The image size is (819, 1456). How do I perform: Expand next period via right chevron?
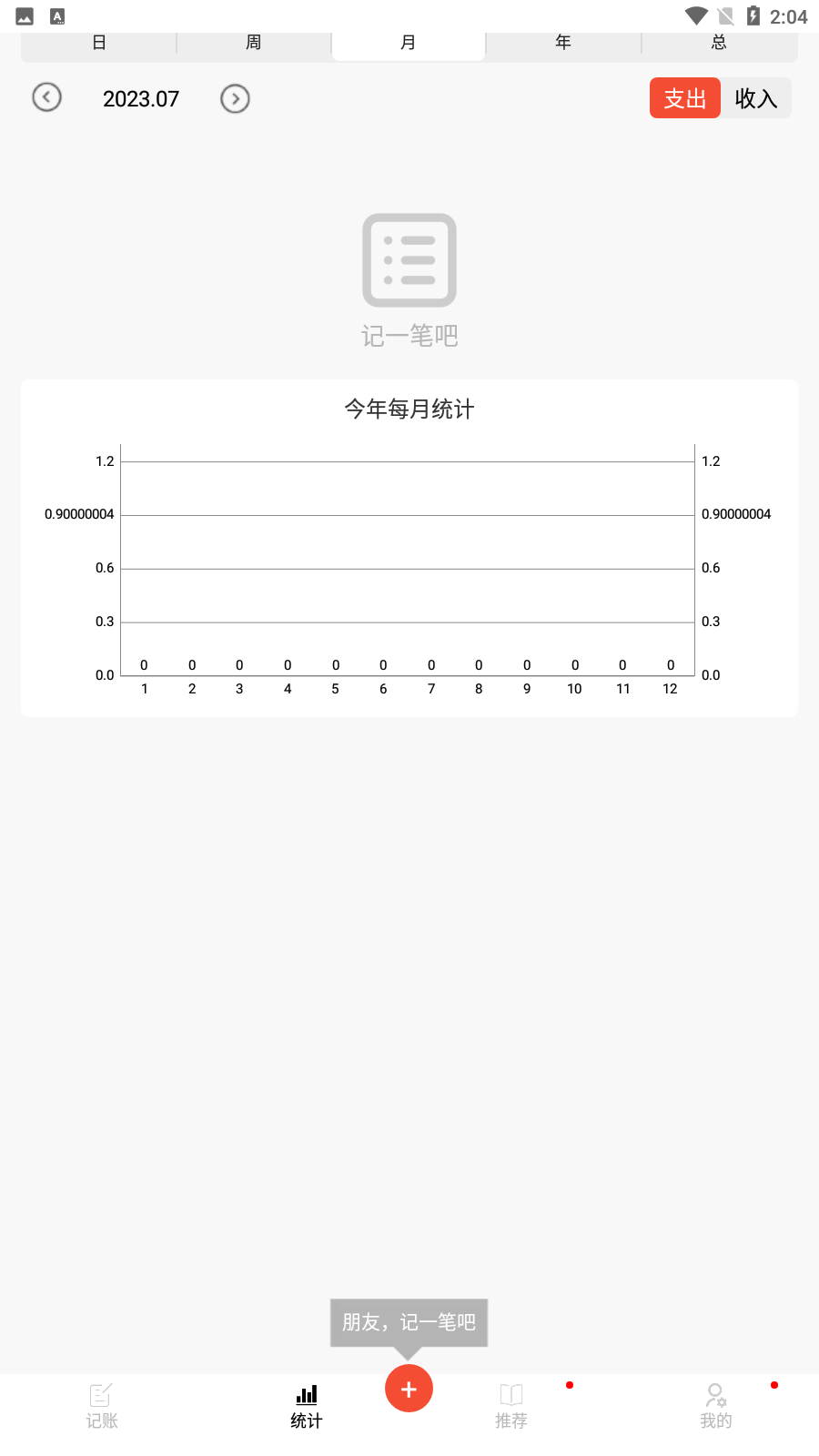(235, 98)
